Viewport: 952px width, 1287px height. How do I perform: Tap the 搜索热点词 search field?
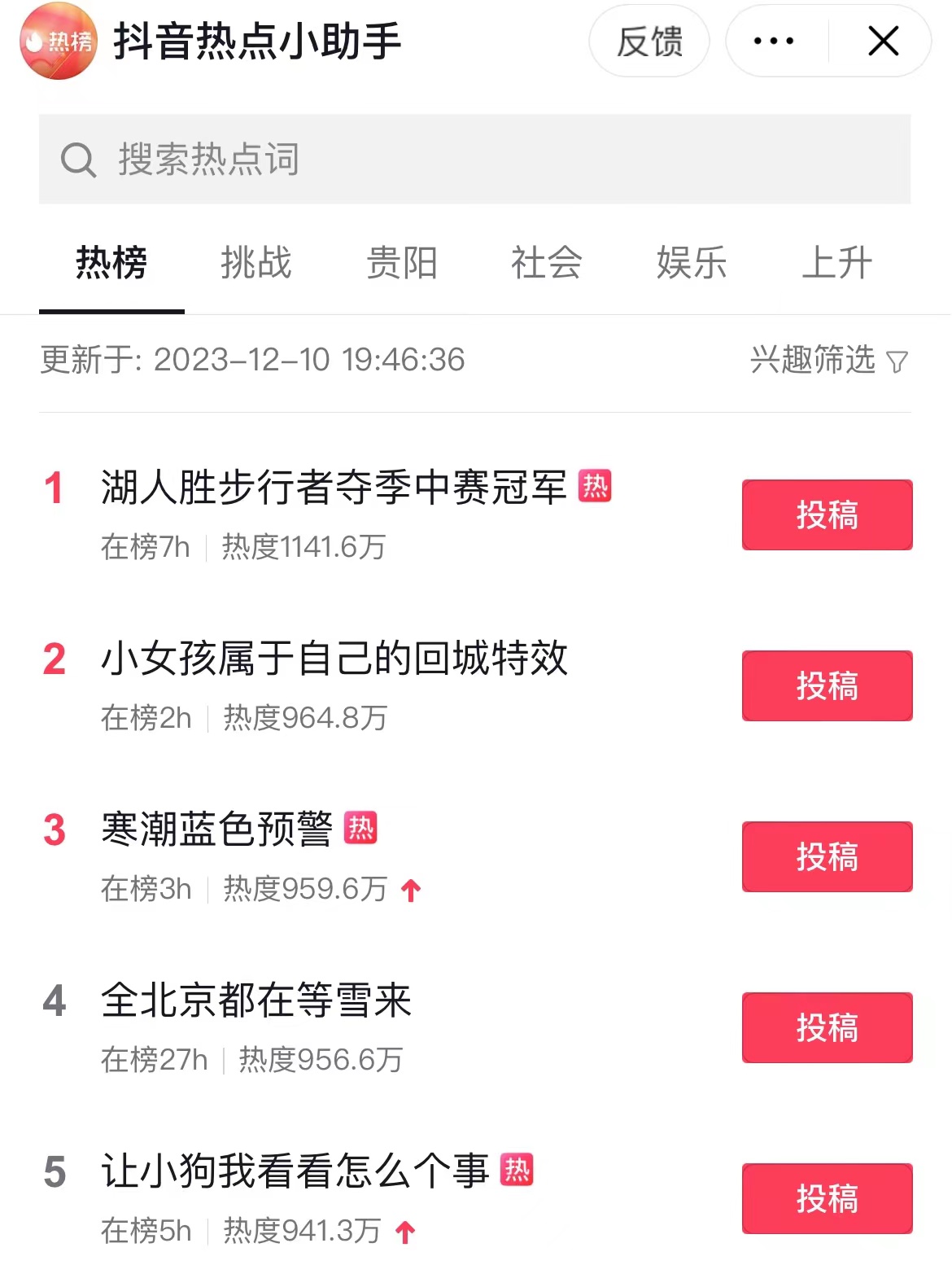tap(474, 160)
